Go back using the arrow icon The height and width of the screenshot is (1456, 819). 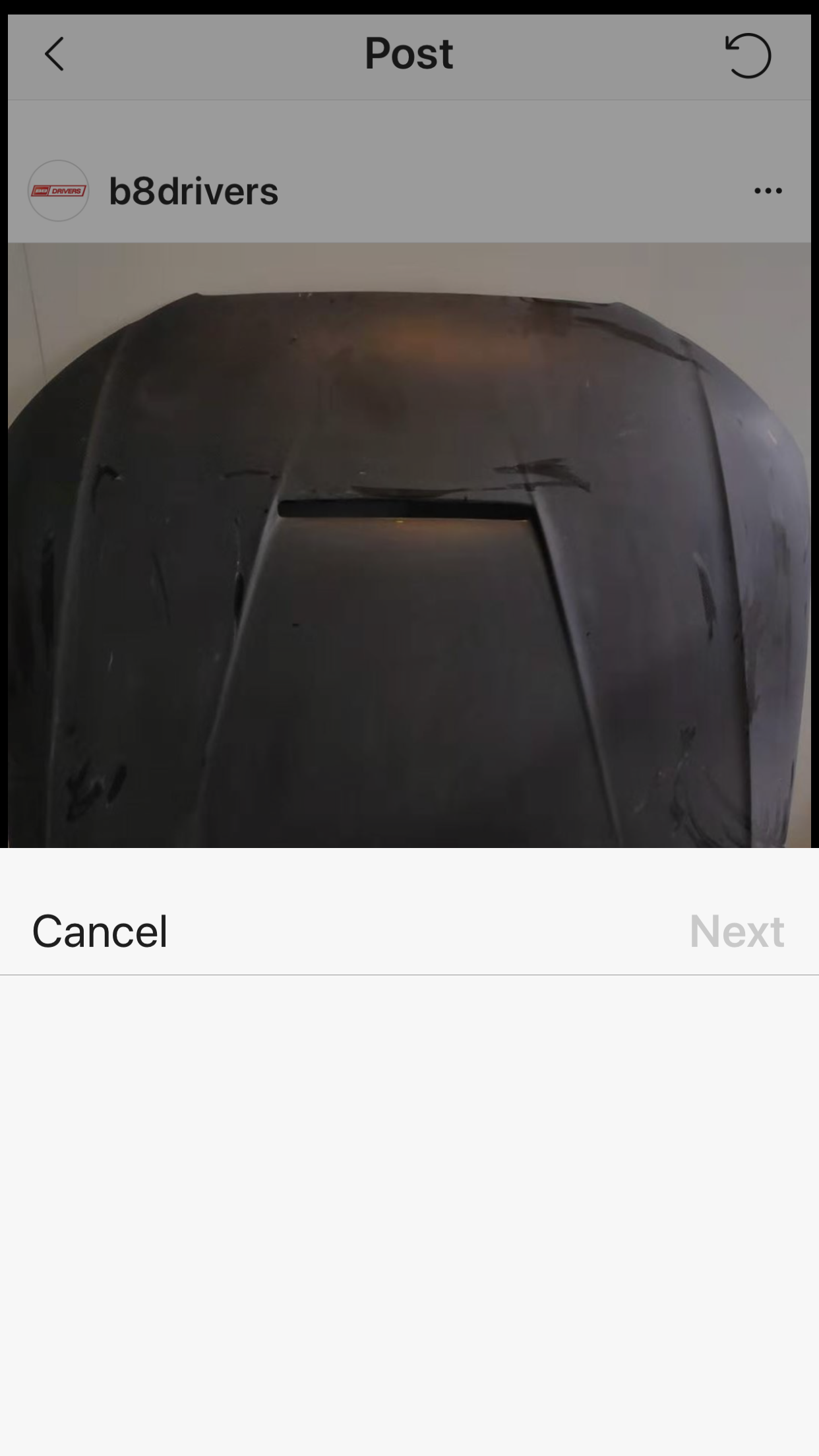pyautogui.click(x=54, y=54)
